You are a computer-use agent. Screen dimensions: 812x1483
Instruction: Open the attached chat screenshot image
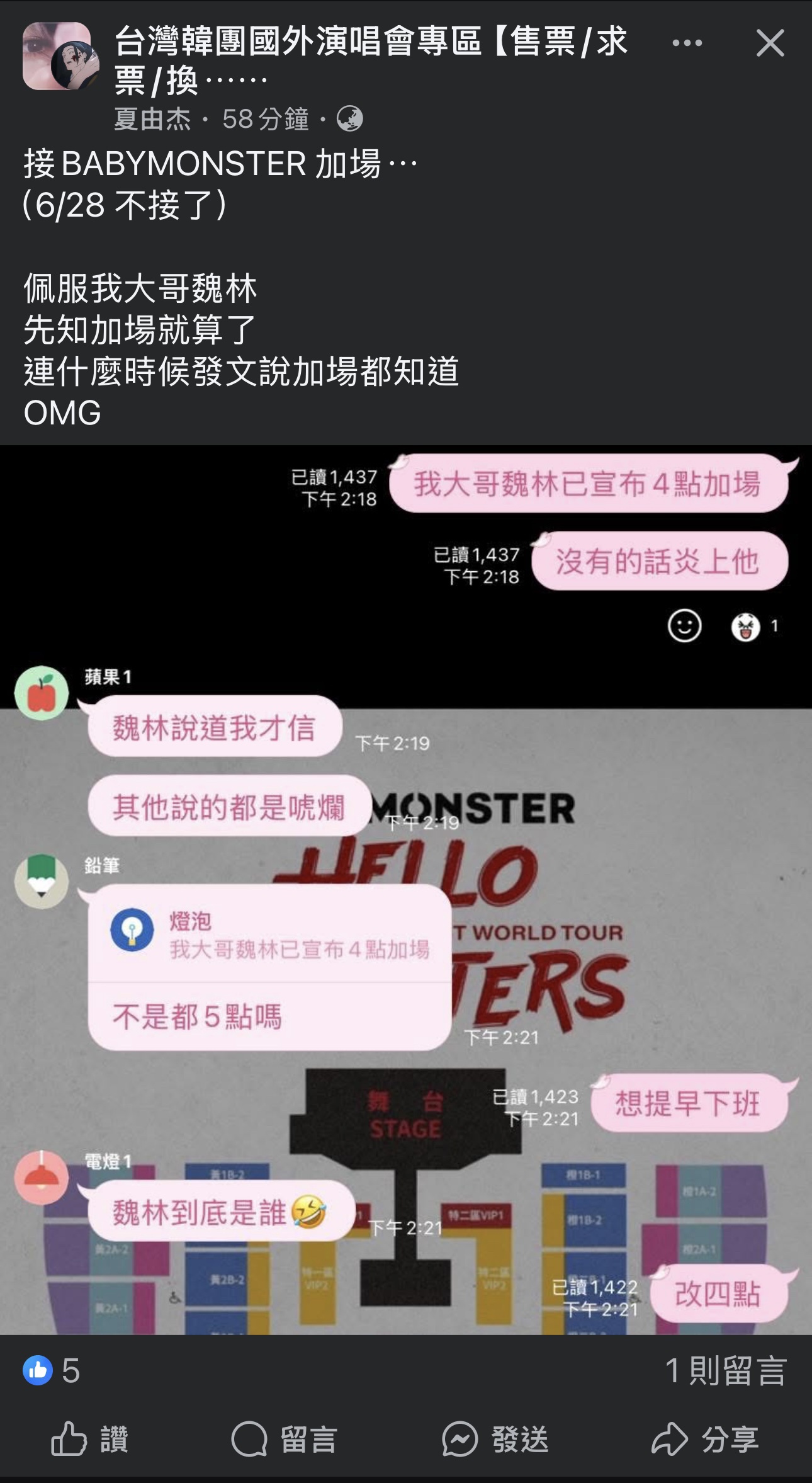(x=406, y=889)
